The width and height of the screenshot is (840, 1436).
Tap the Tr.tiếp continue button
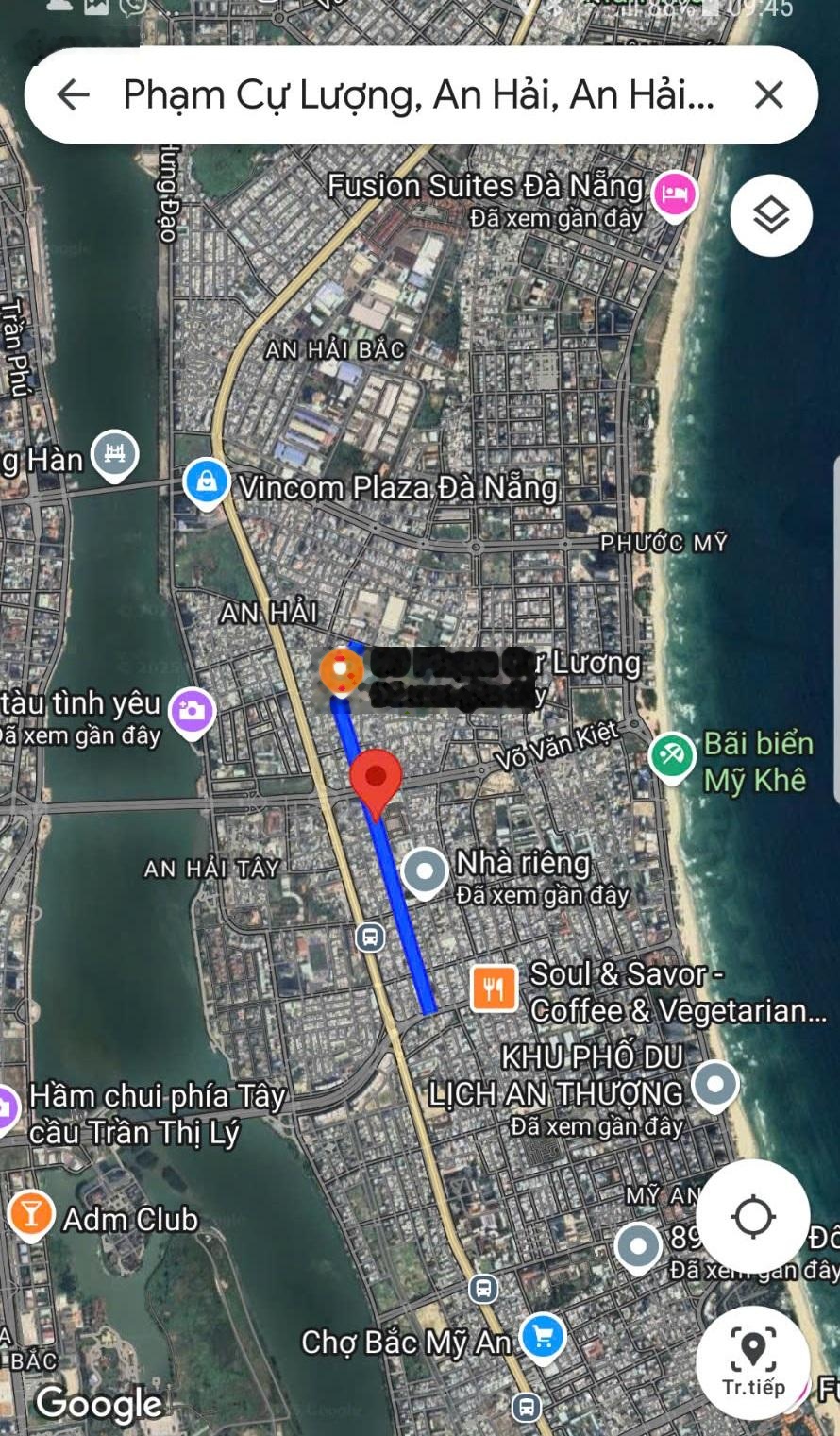[x=752, y=1360]
